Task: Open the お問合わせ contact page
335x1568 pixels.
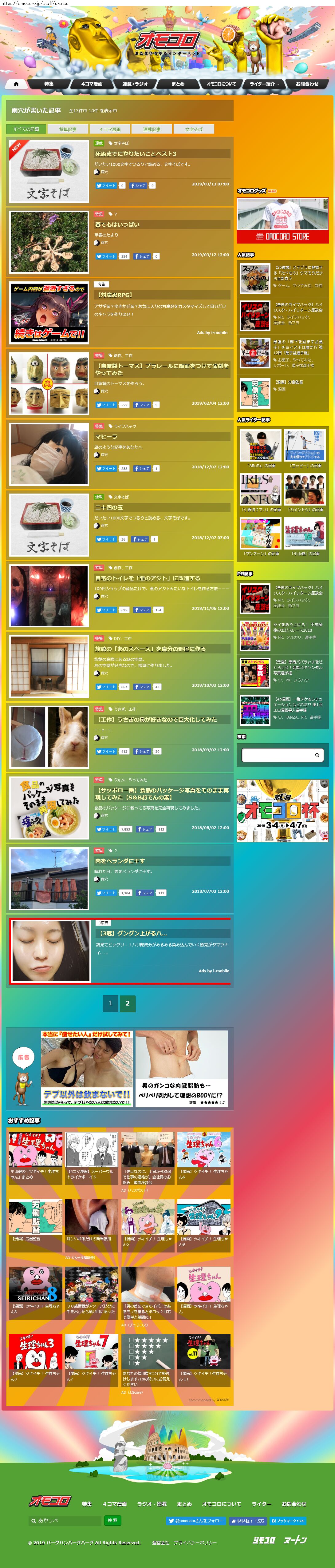Action: coord(306,84)
